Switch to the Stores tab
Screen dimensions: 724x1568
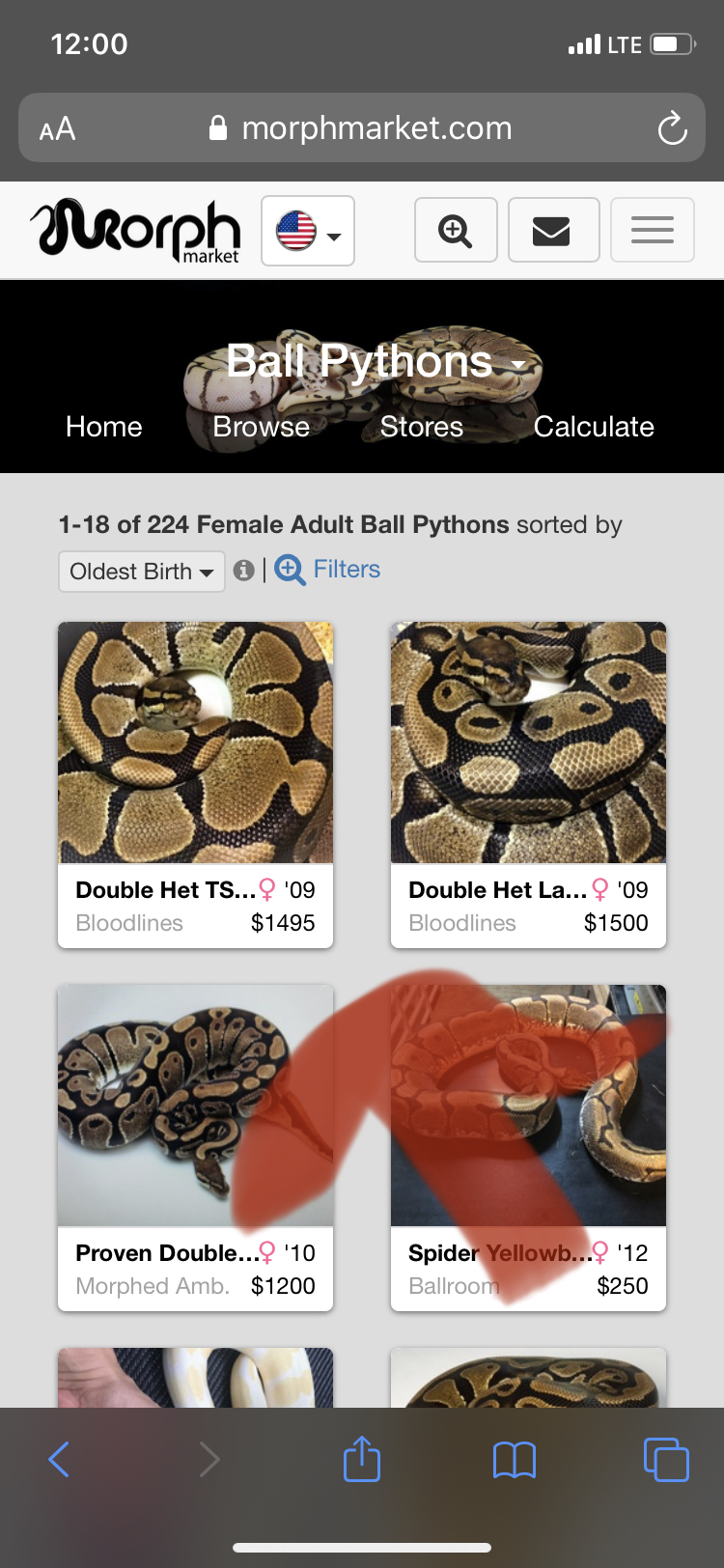coord(422,427)
